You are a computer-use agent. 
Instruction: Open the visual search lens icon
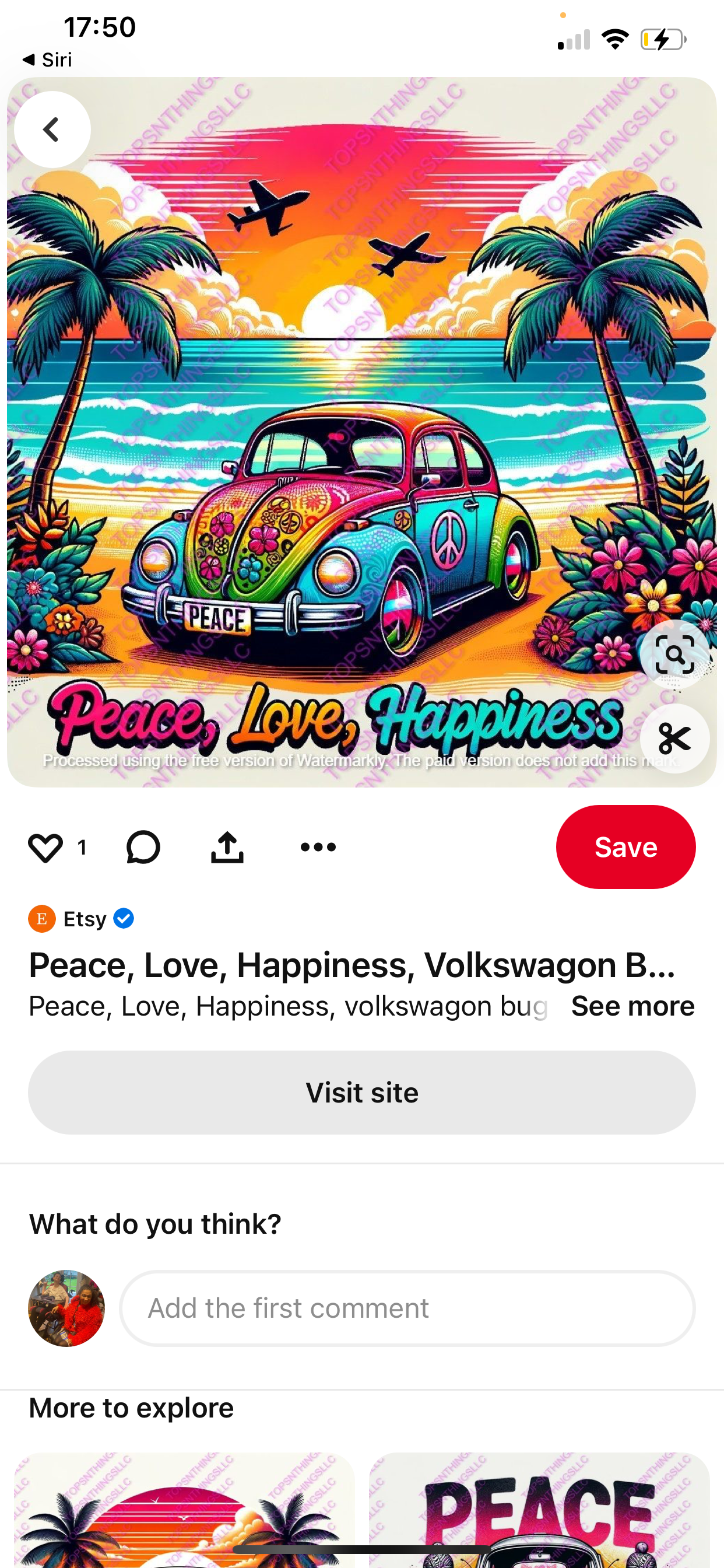[x=674, y=654]
